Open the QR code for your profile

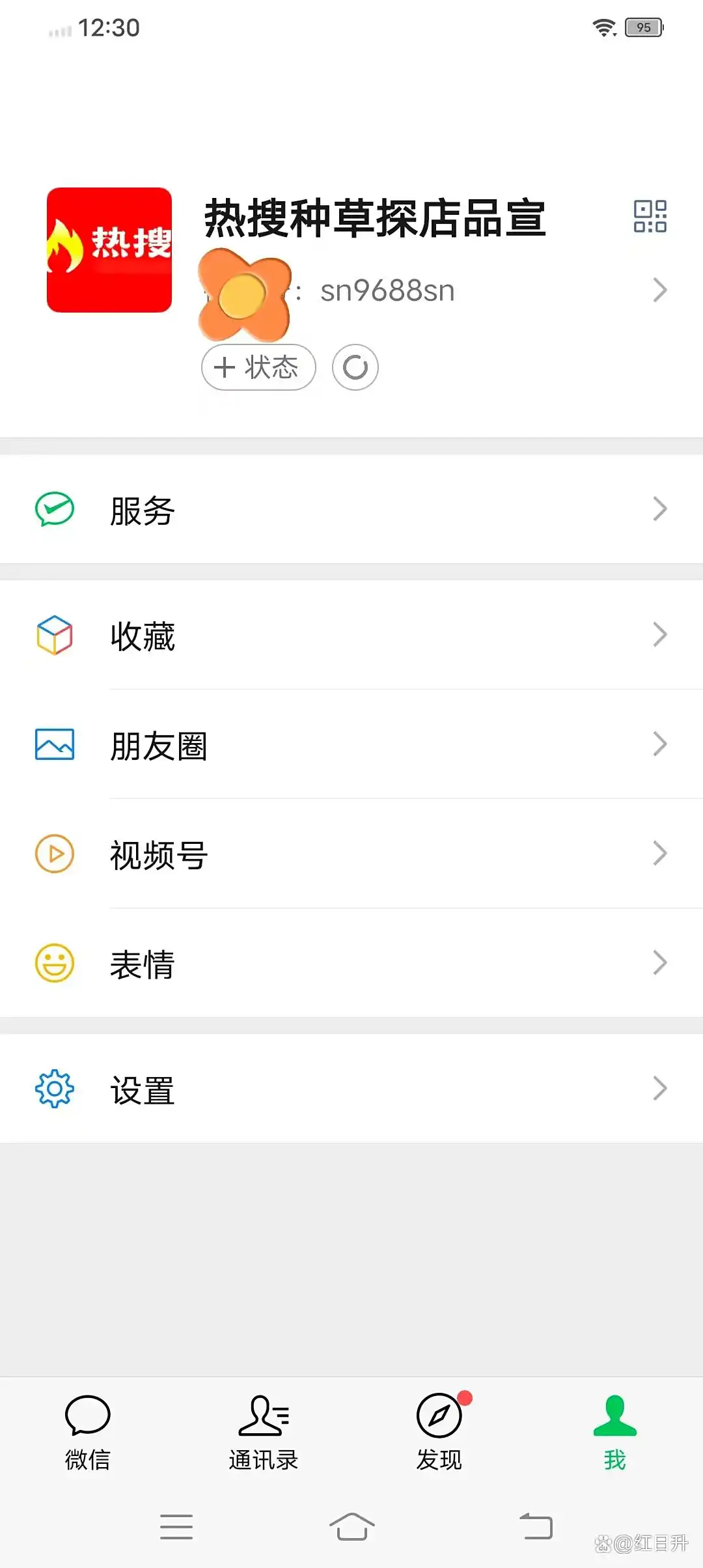[650, 216]
